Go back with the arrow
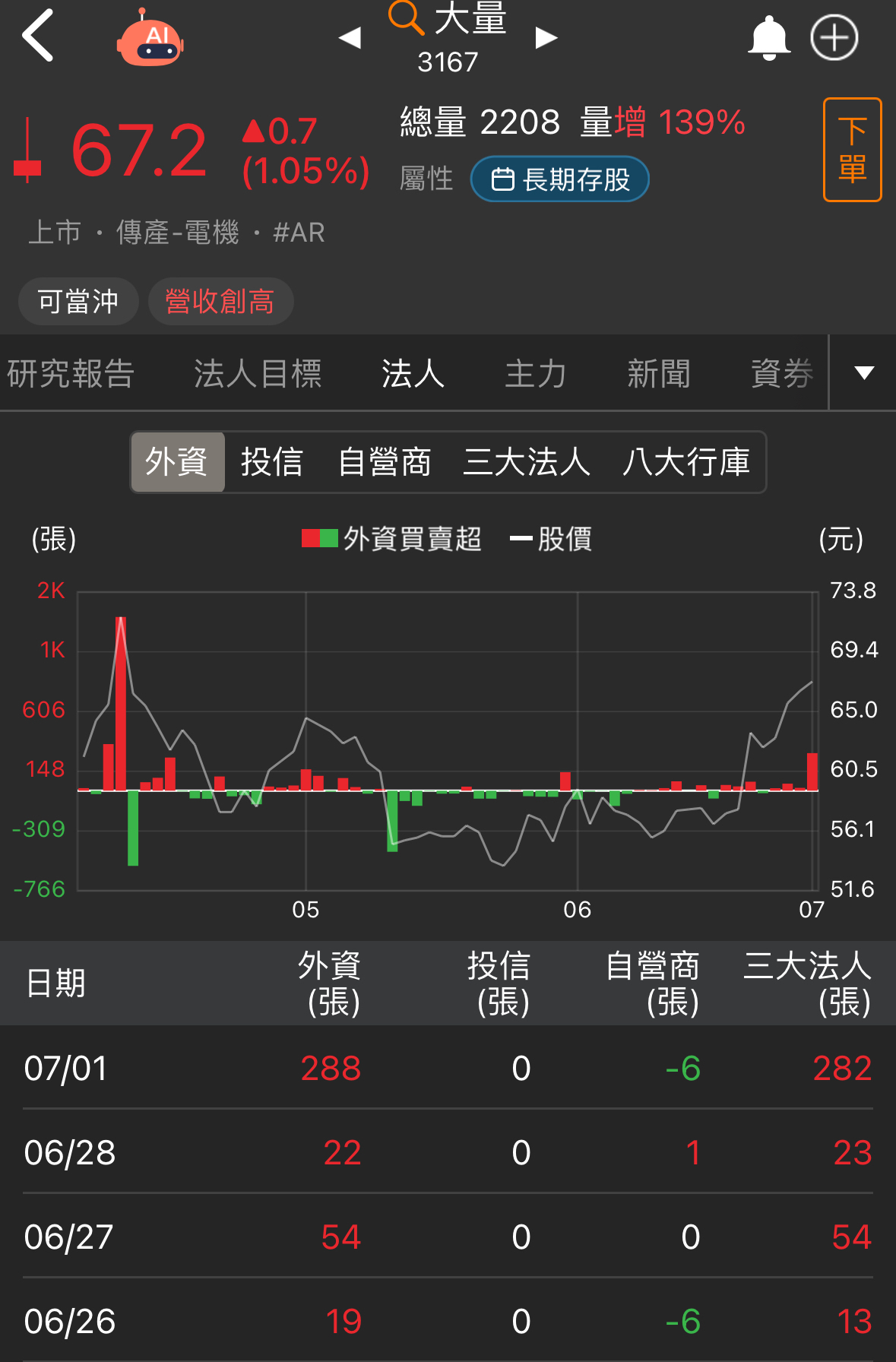The image size is (896, 1362). [38, 36]
